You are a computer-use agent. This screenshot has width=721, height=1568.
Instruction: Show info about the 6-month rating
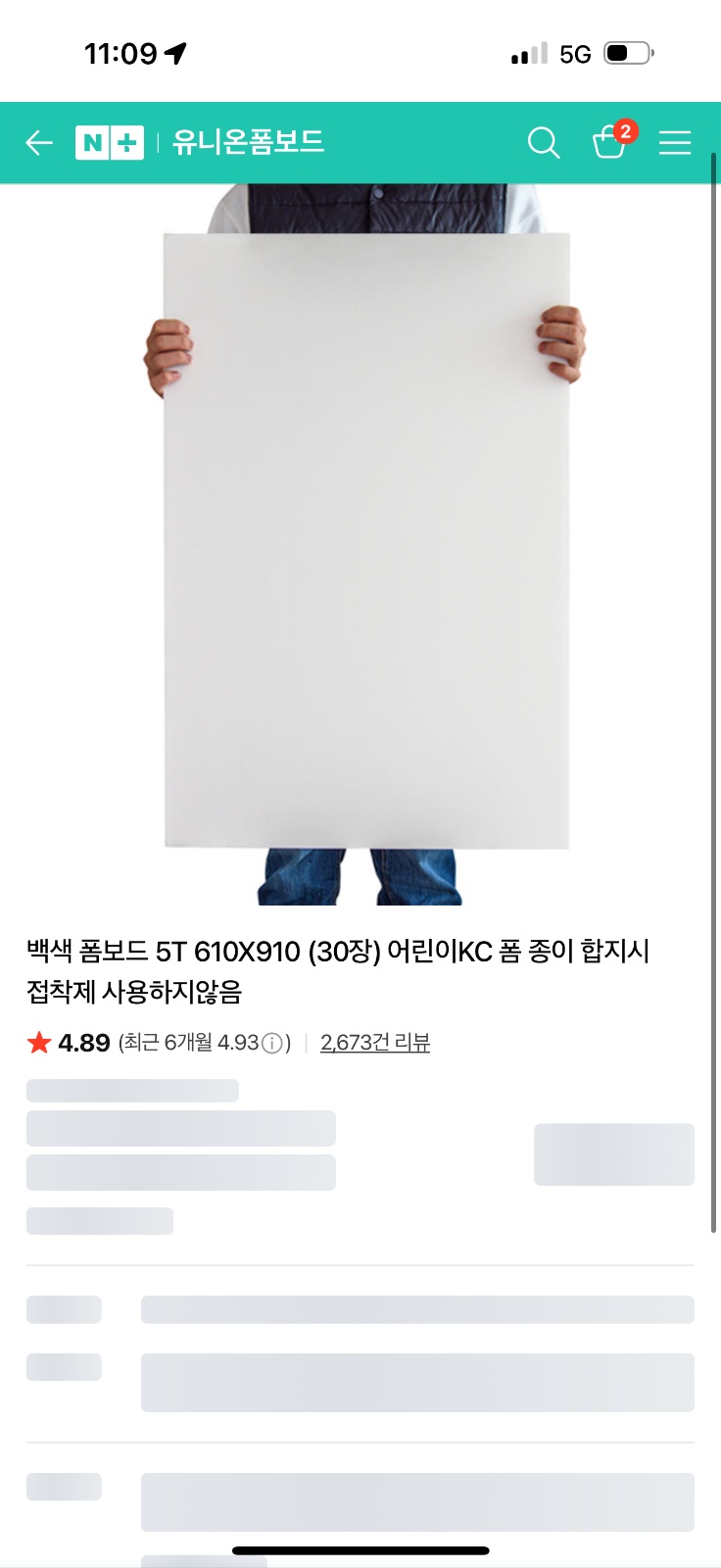click(x=273, y=1043)
